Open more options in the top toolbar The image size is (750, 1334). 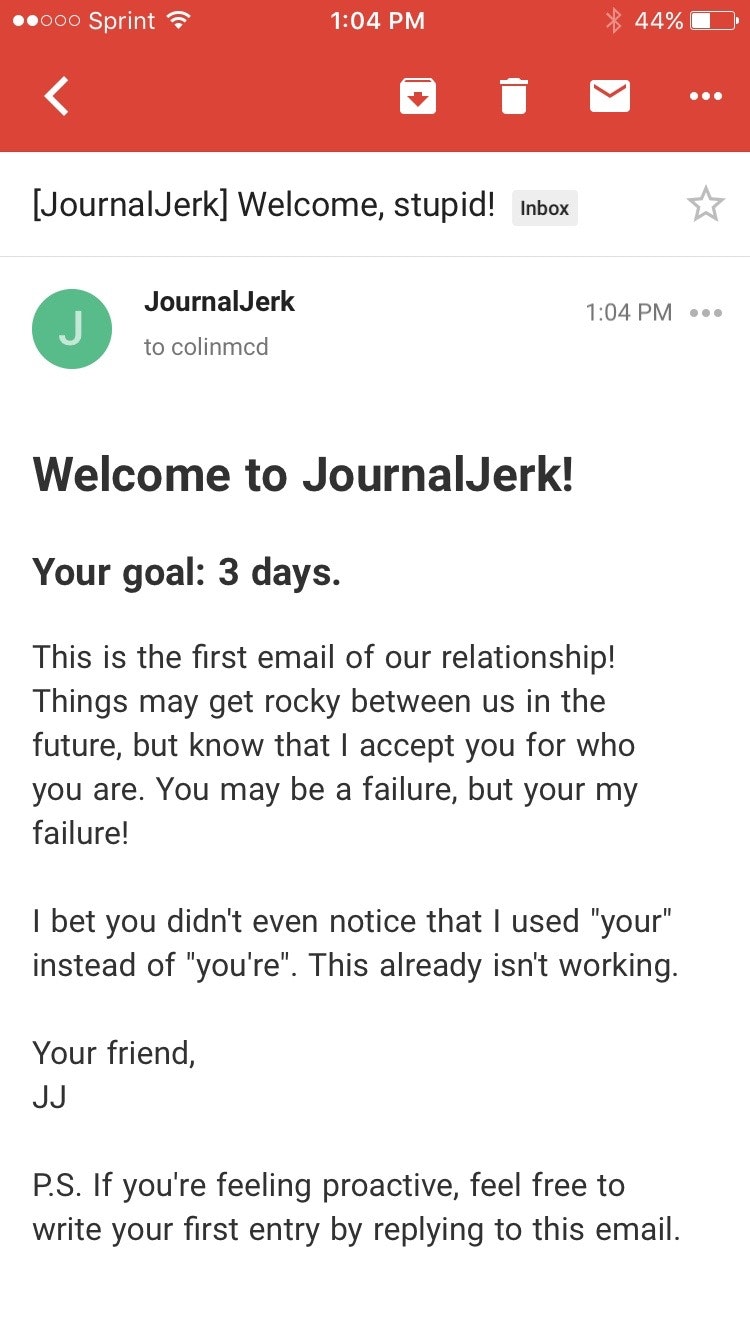706,96
